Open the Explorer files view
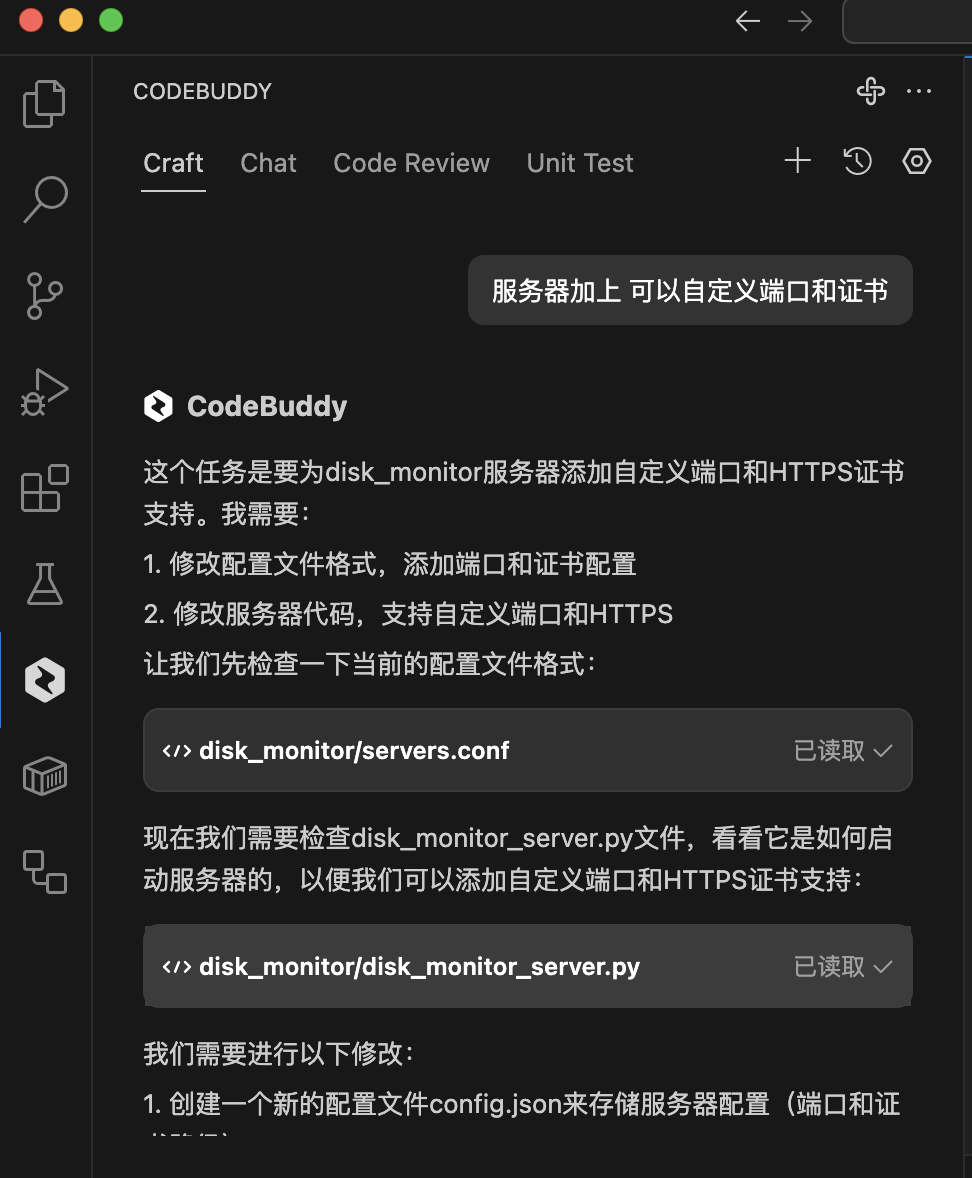 [44, 104]
